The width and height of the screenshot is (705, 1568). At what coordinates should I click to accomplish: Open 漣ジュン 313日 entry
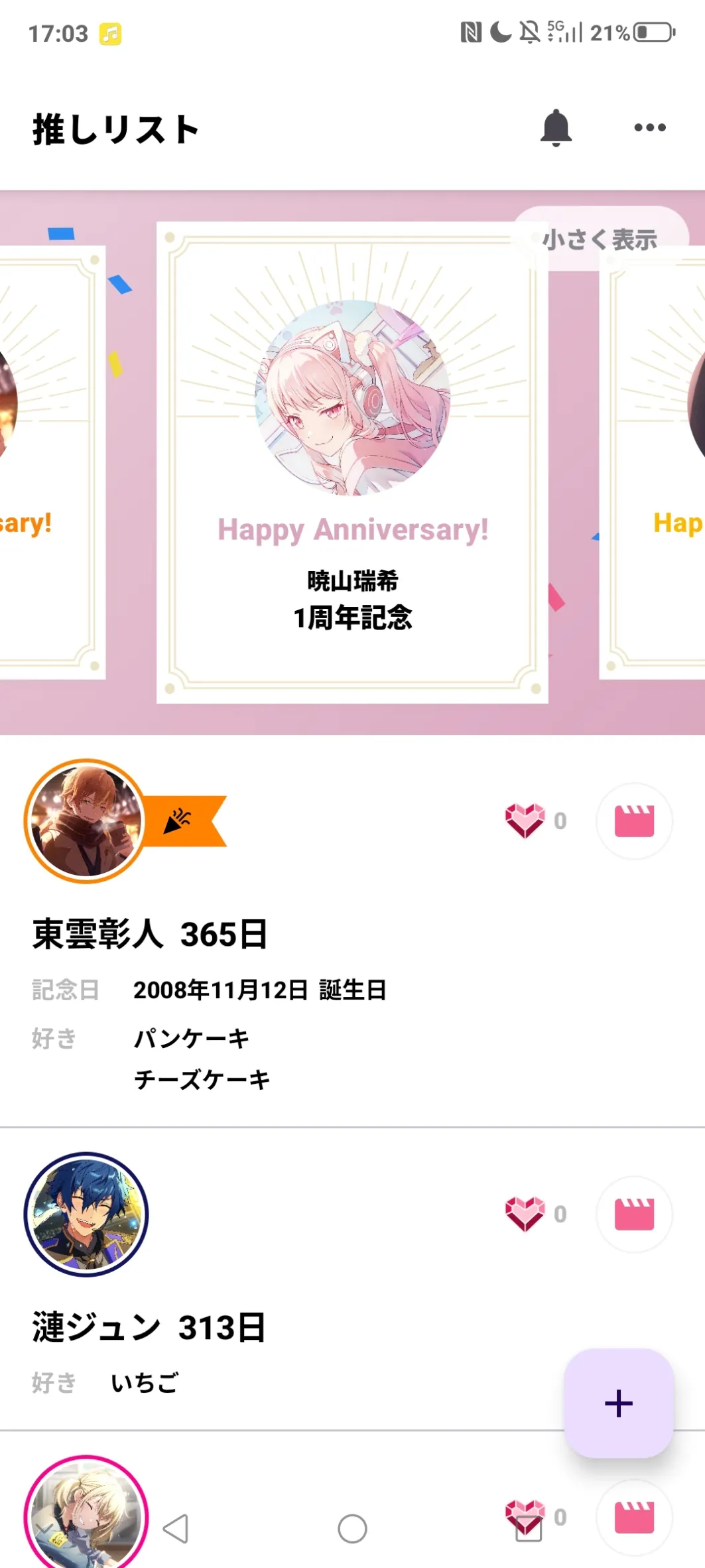coord(149,1327)
